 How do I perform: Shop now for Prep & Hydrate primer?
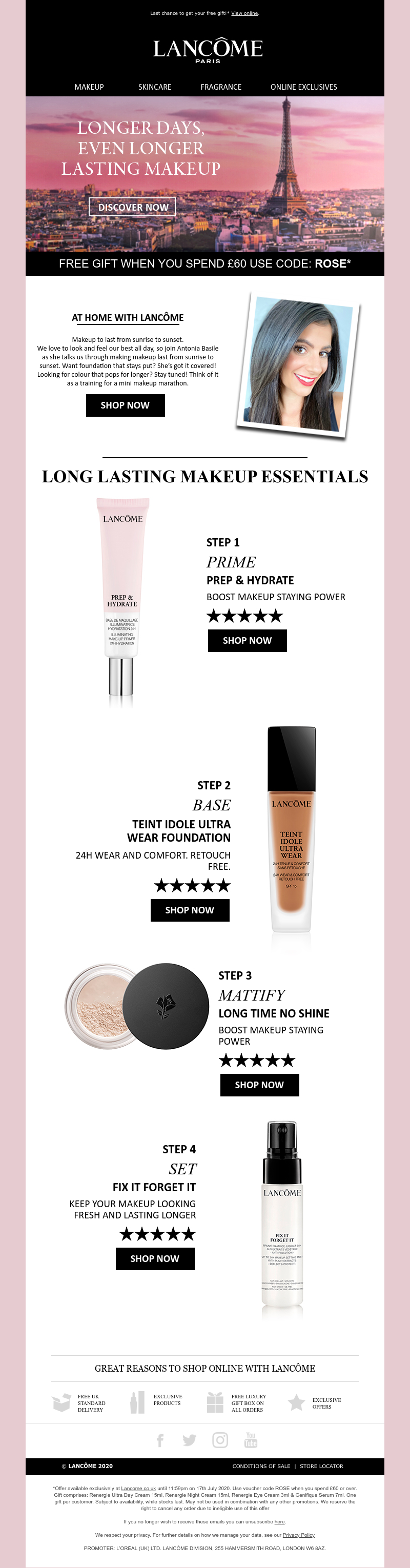coord(247,640)
